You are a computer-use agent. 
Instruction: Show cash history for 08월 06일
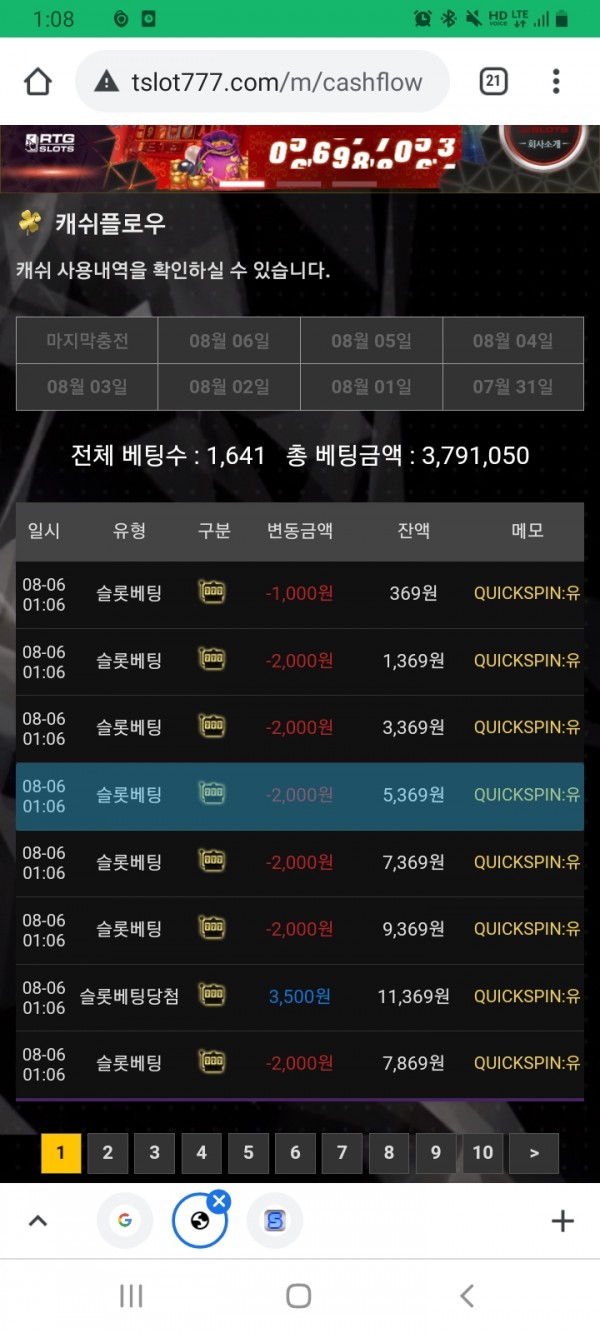tap(229, 341)
